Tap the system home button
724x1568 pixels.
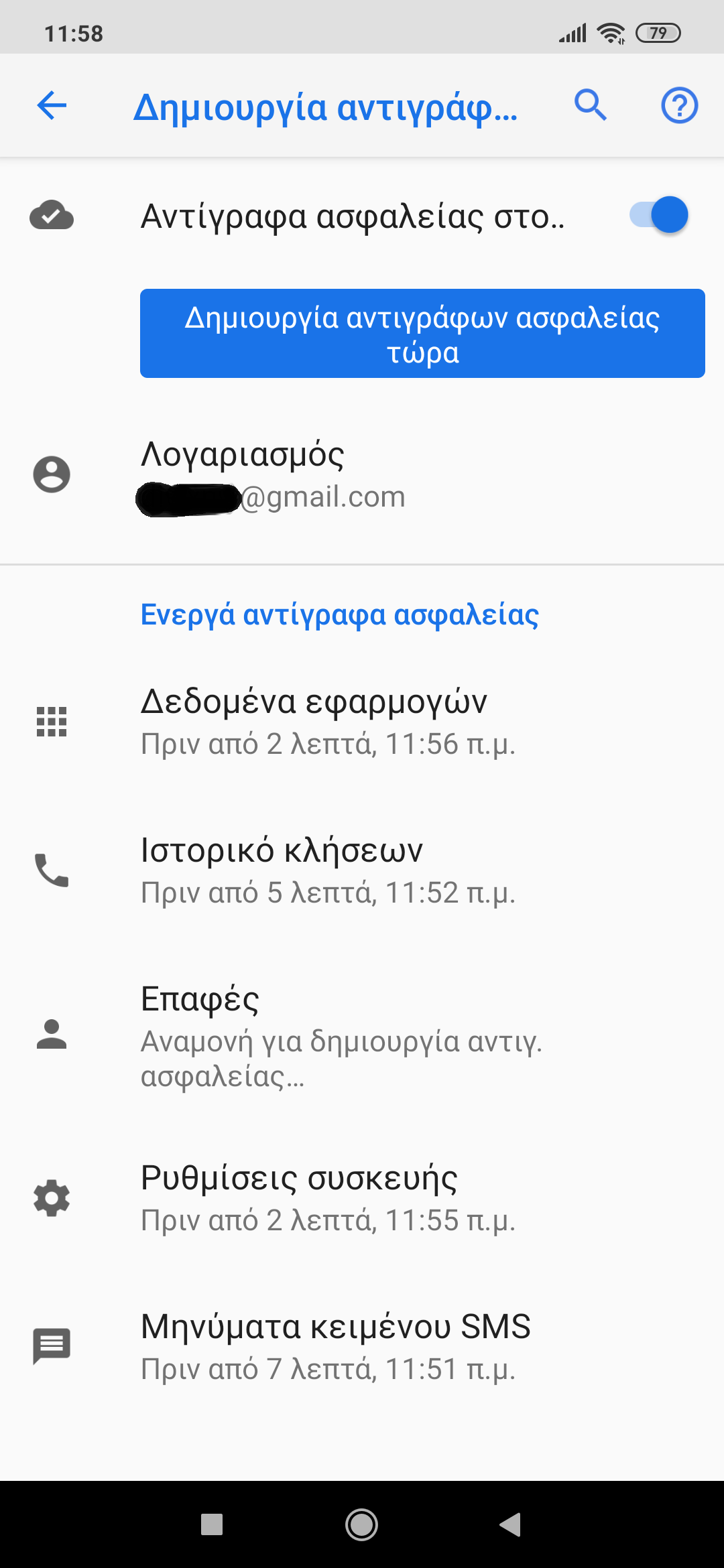[361, 1525]
